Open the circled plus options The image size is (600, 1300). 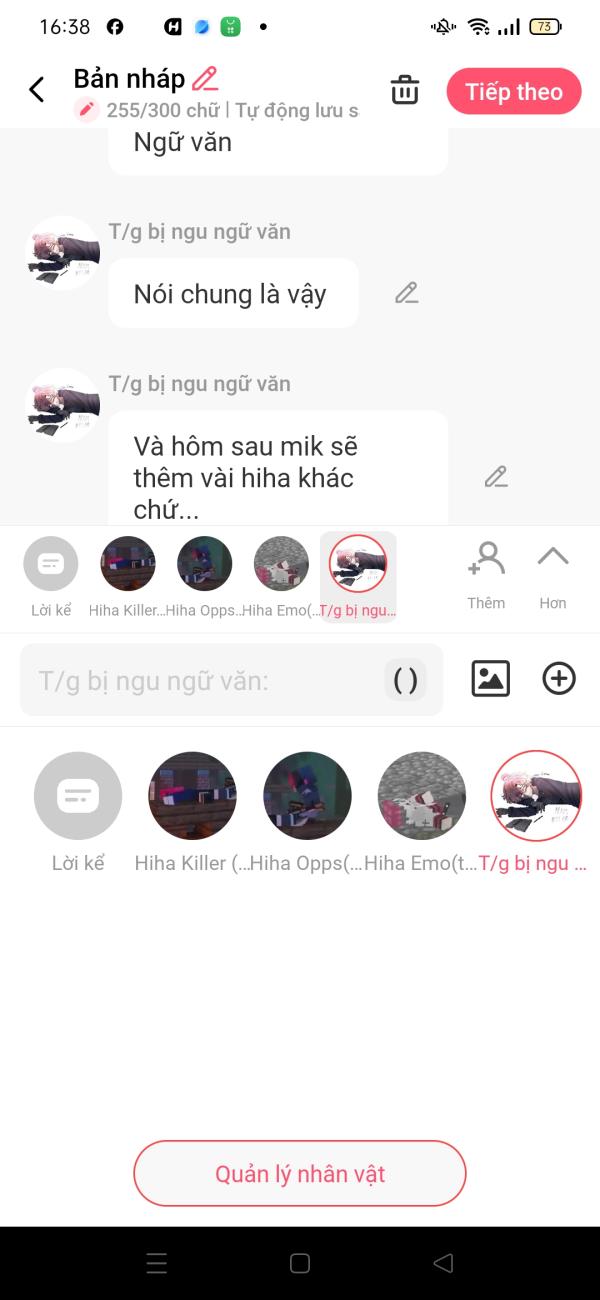(x=559, y=679)
